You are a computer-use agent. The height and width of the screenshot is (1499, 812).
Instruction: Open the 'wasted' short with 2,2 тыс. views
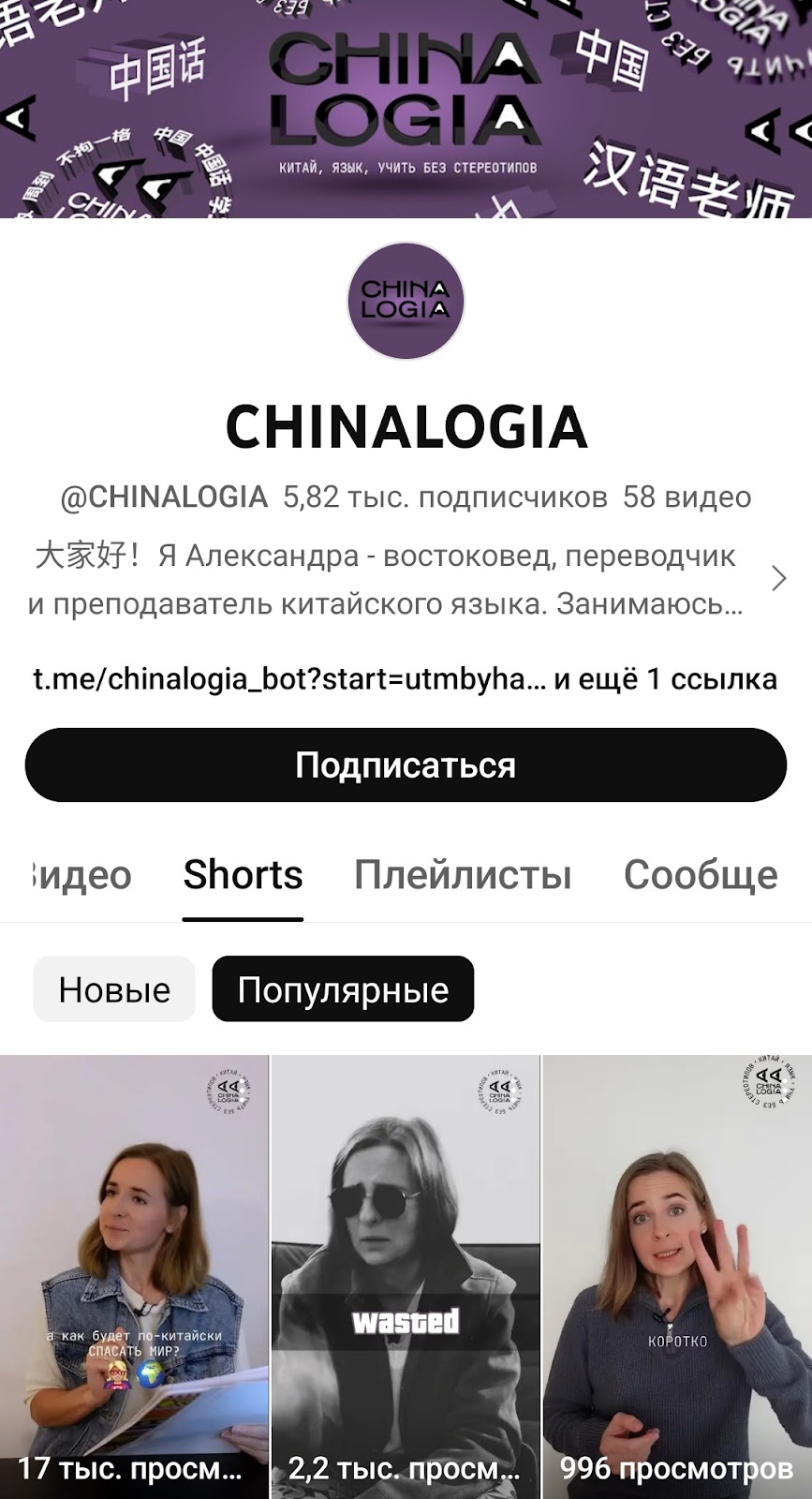pyautogui.click(x=406, y=1274)
